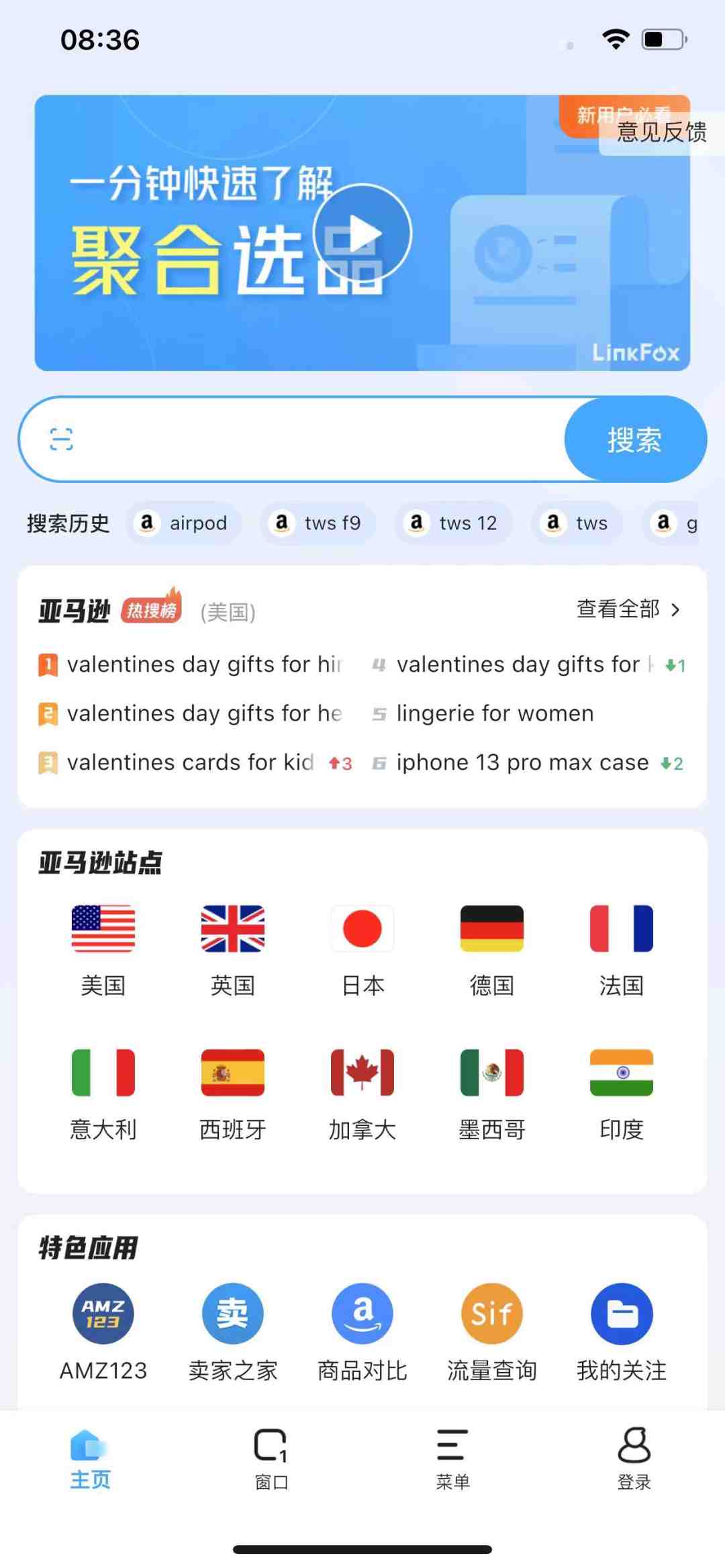
Task: Open 查看全部 for hot searches
Action: 628,609
